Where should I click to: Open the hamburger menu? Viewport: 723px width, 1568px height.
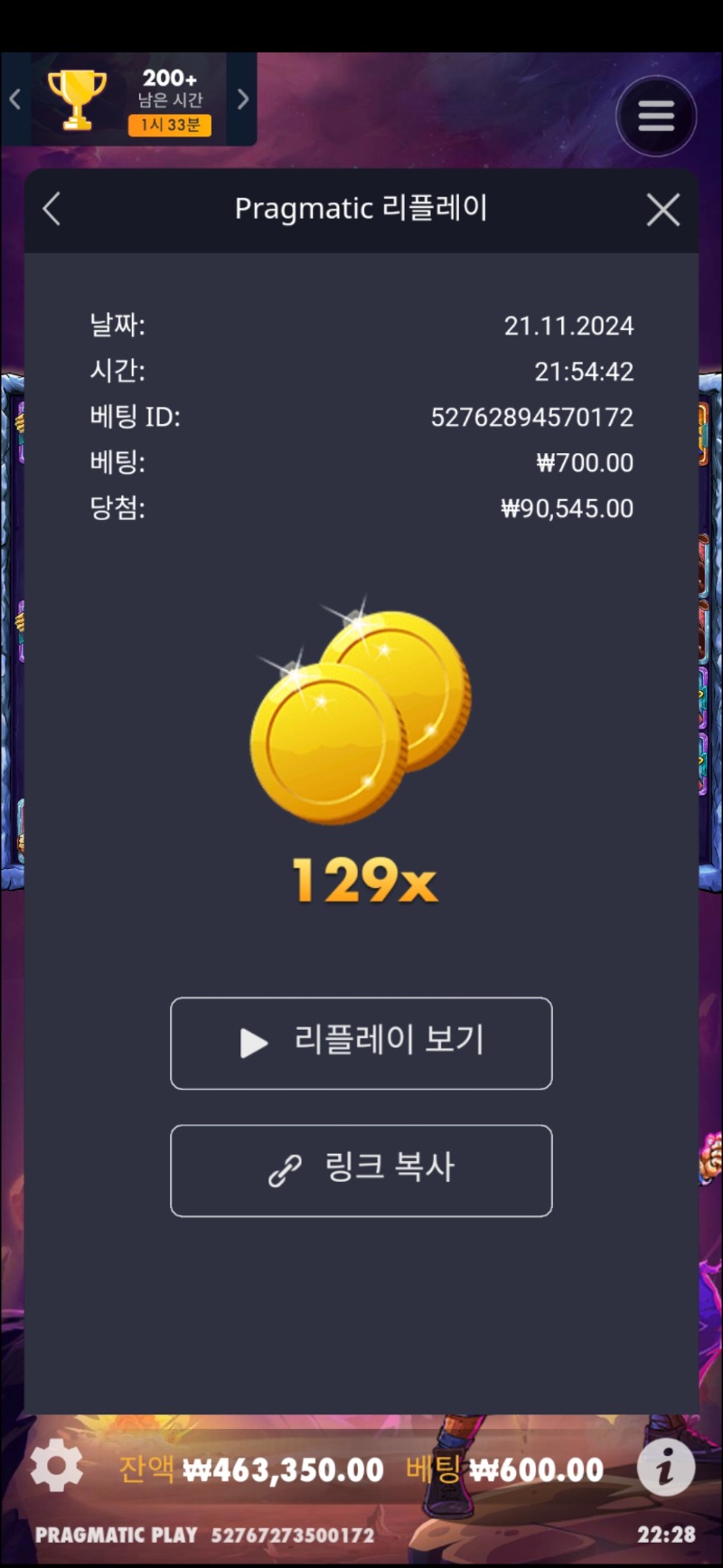656,116
